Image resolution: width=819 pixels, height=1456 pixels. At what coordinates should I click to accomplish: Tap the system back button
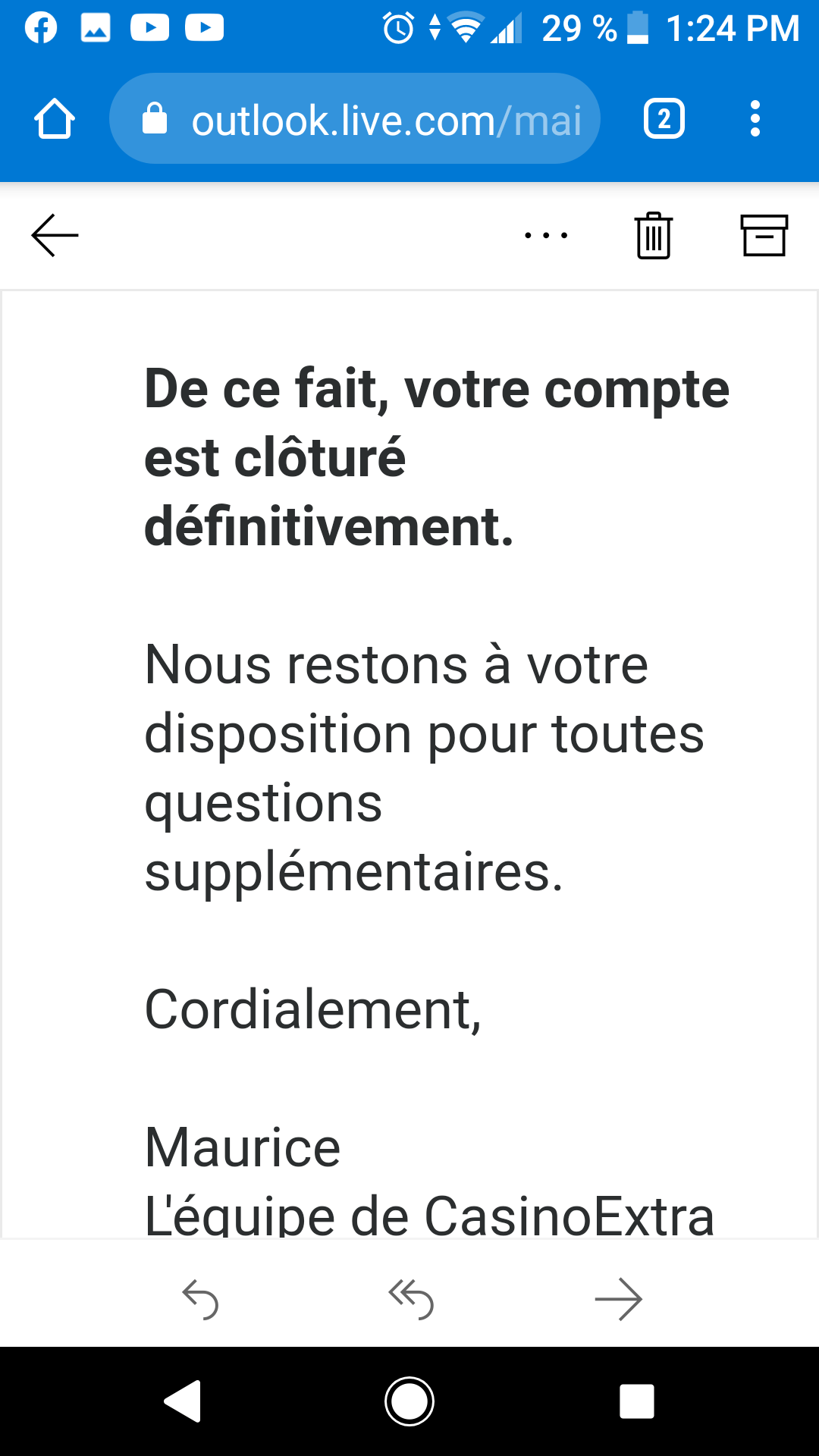tap(183, 1401)
